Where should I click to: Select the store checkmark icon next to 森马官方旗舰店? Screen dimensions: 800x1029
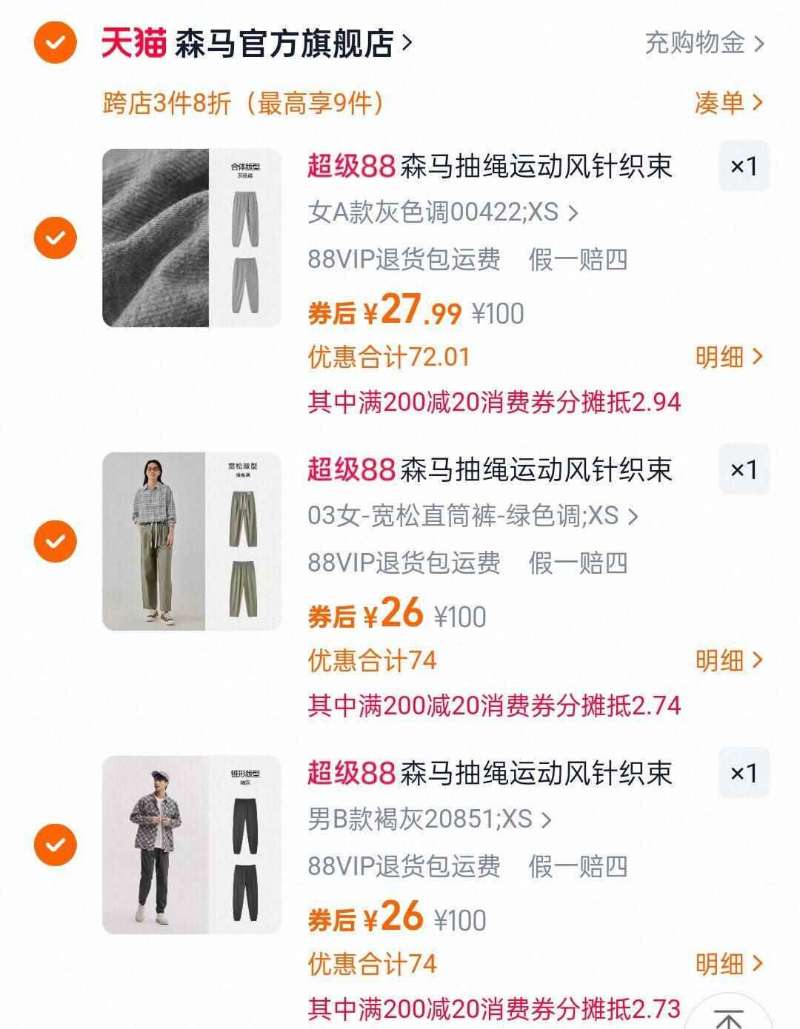click(53, 42)
